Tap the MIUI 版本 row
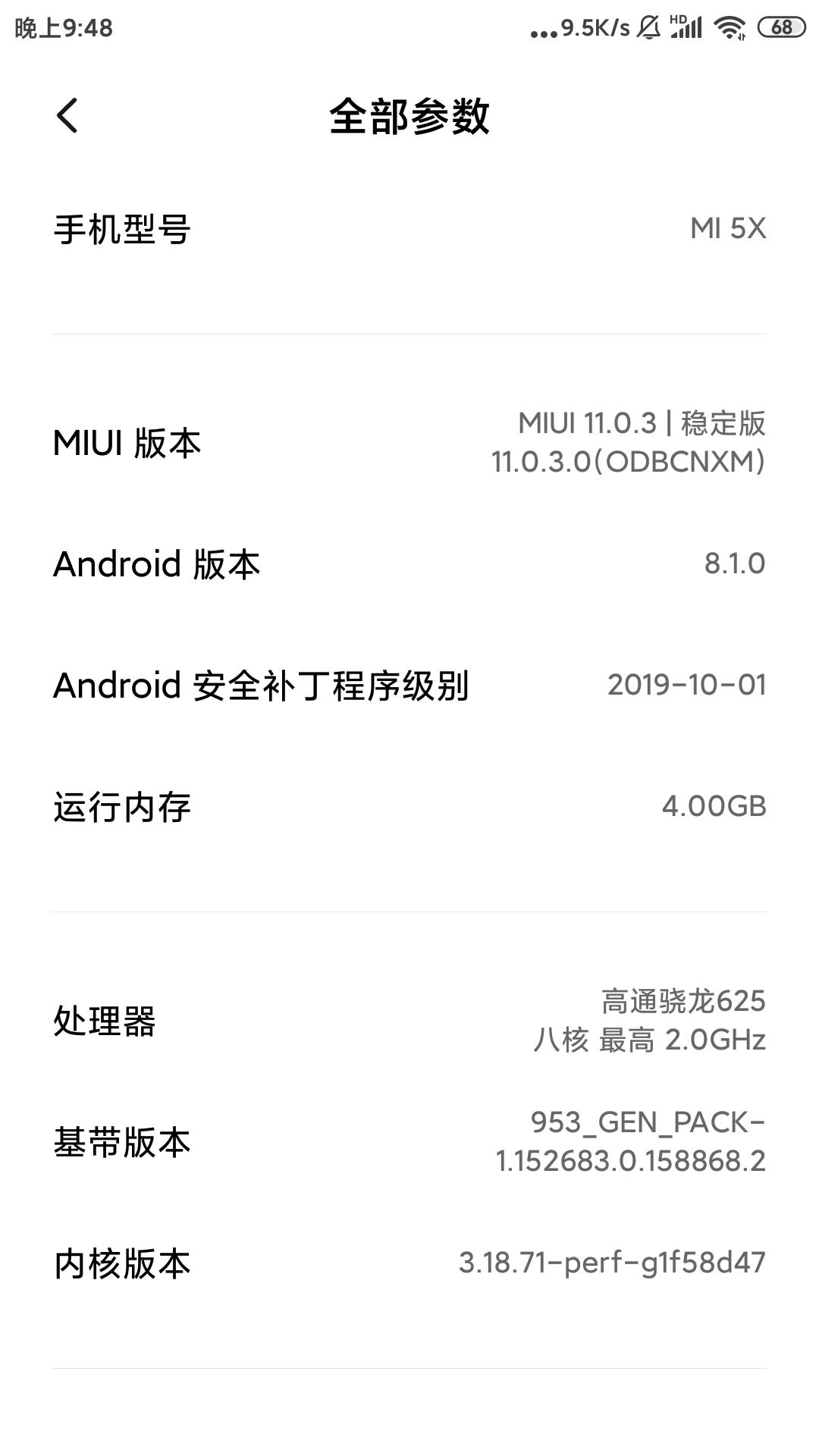The height and width of the screenshot is (1456, 819). pyautogui.click(x=409, y=442)
